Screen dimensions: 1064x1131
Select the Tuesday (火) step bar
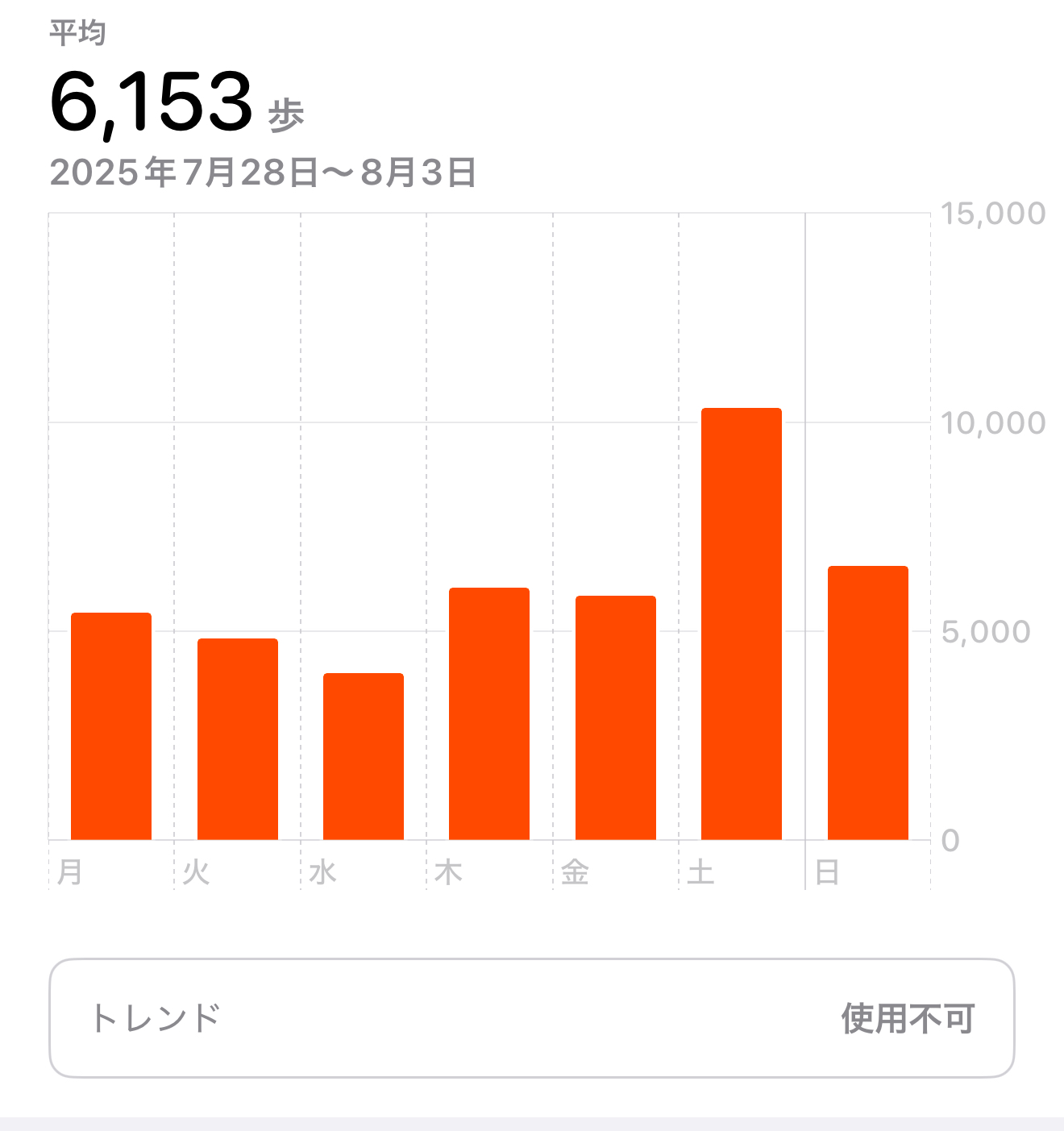238,739
